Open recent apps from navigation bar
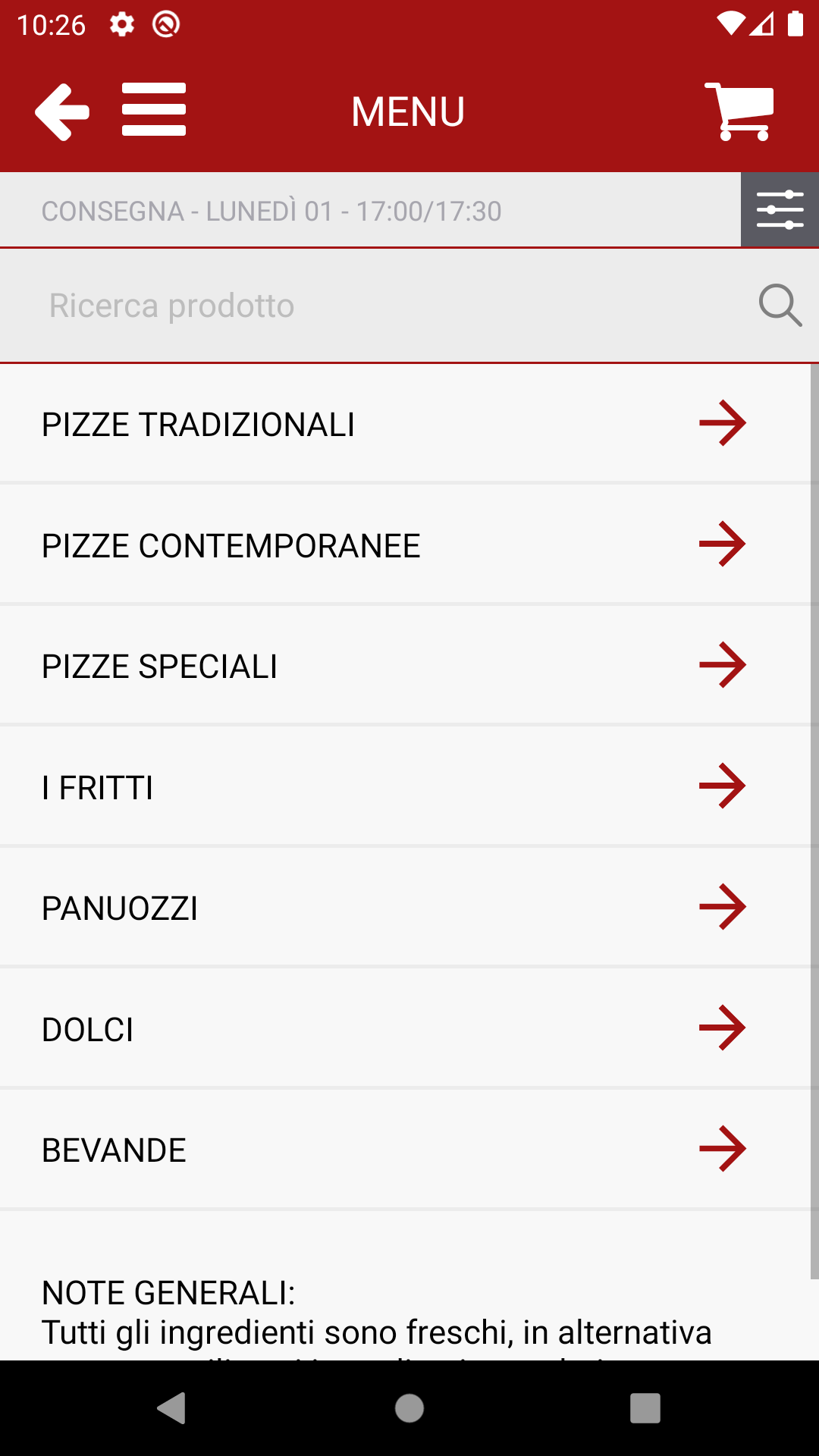 [x=645, y=1408]
